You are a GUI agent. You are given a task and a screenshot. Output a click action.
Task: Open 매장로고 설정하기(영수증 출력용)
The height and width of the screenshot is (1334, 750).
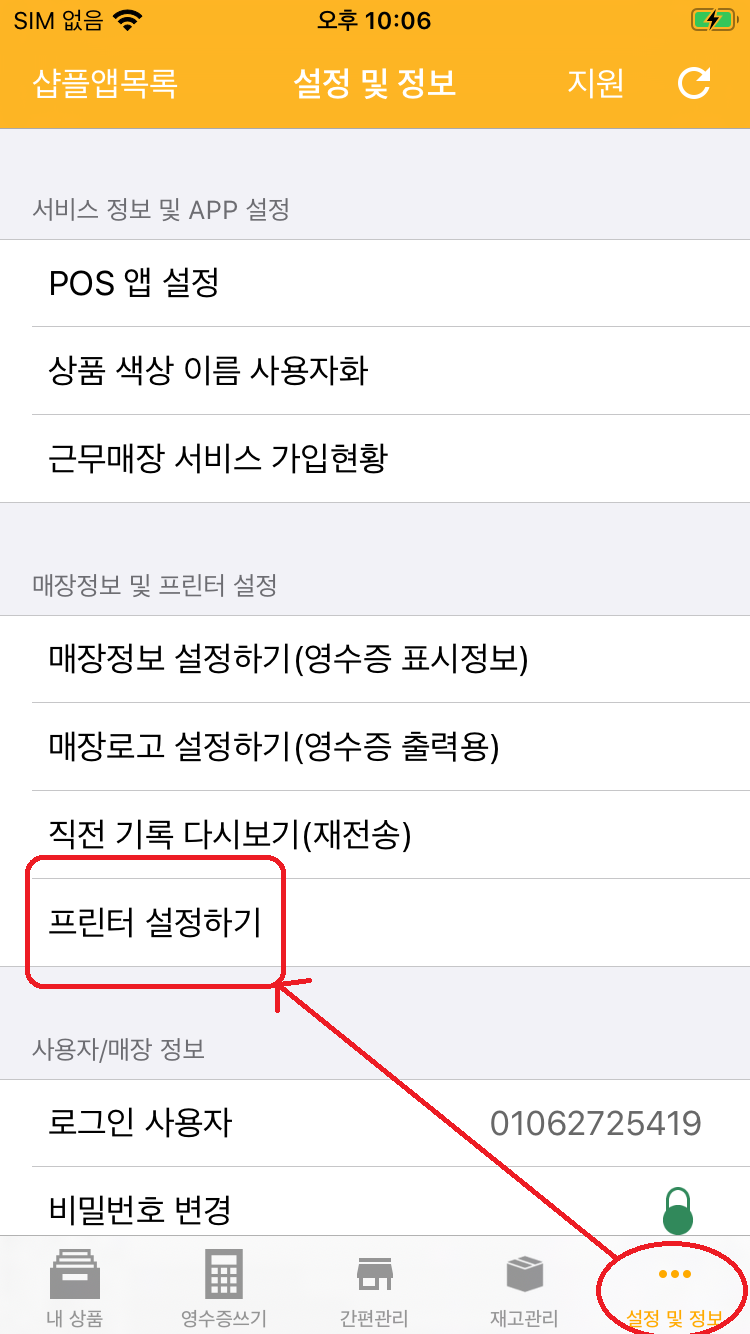click(x=375, y=746)
